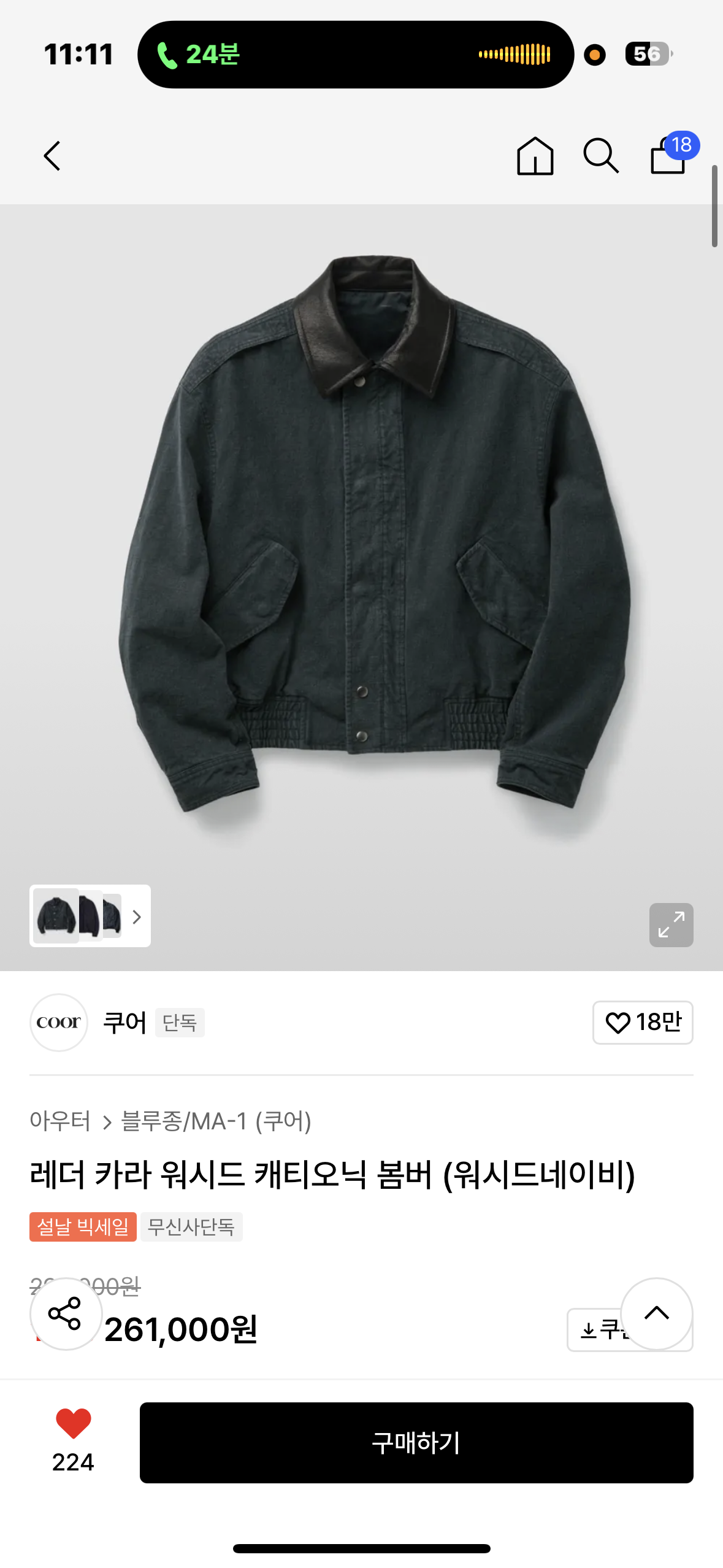Open the 블루종/MA-1 (쿠어) category
This screenshot has width=723, height=1568.
click(x=216, y=1121)
